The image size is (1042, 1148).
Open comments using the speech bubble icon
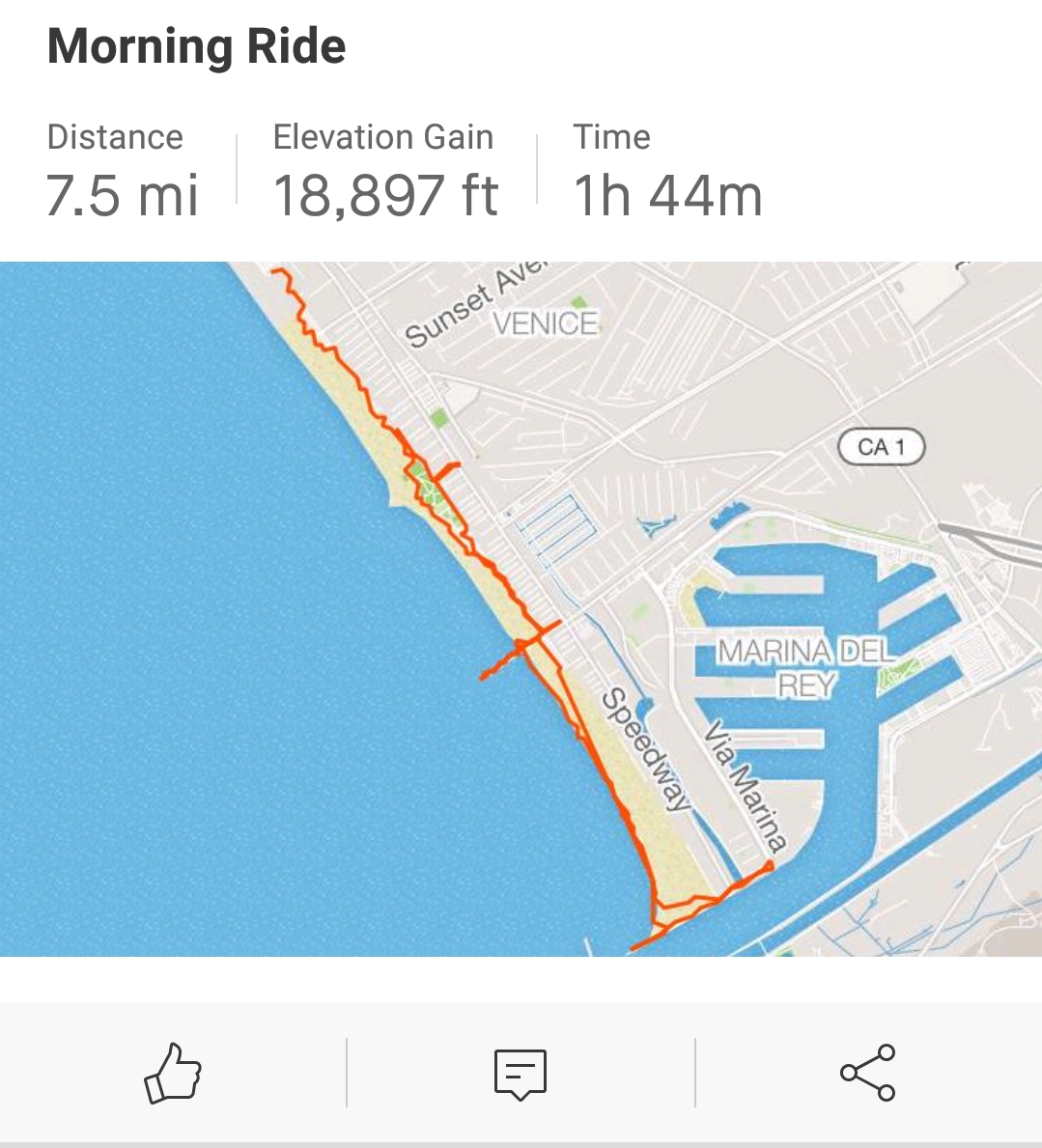tap(519, 1072)
